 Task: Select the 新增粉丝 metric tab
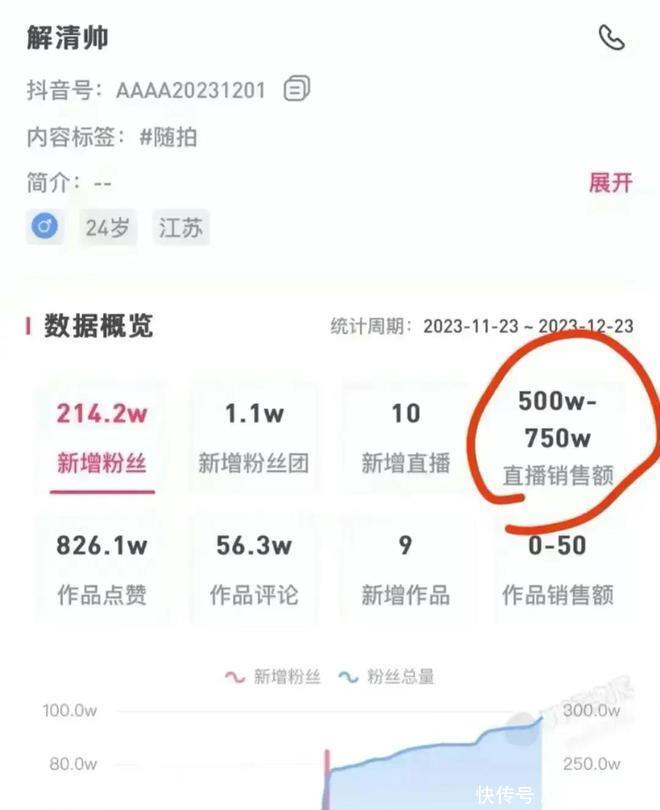[101, 438]
